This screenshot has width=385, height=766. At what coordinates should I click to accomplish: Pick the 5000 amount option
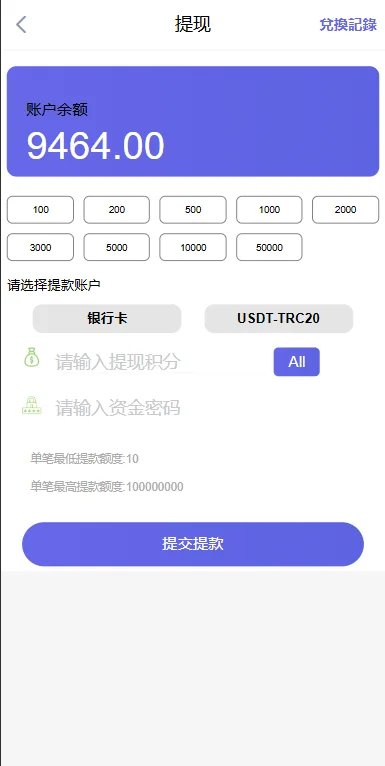pyautogui.click(x=117, y=247)
